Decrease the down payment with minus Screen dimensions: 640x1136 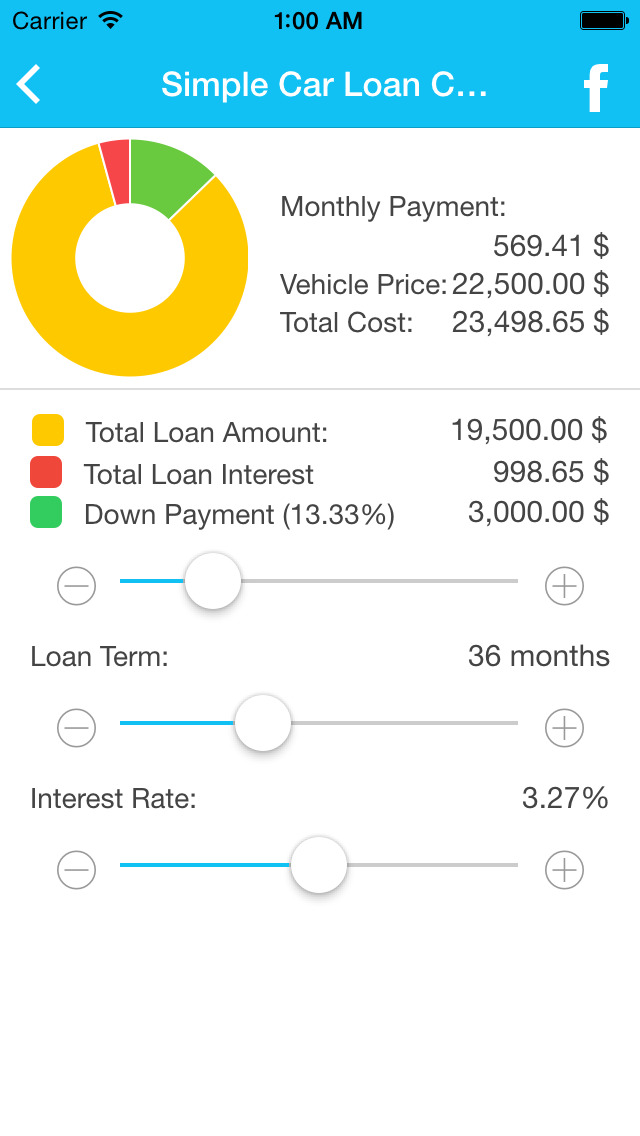tap(76, 586)
